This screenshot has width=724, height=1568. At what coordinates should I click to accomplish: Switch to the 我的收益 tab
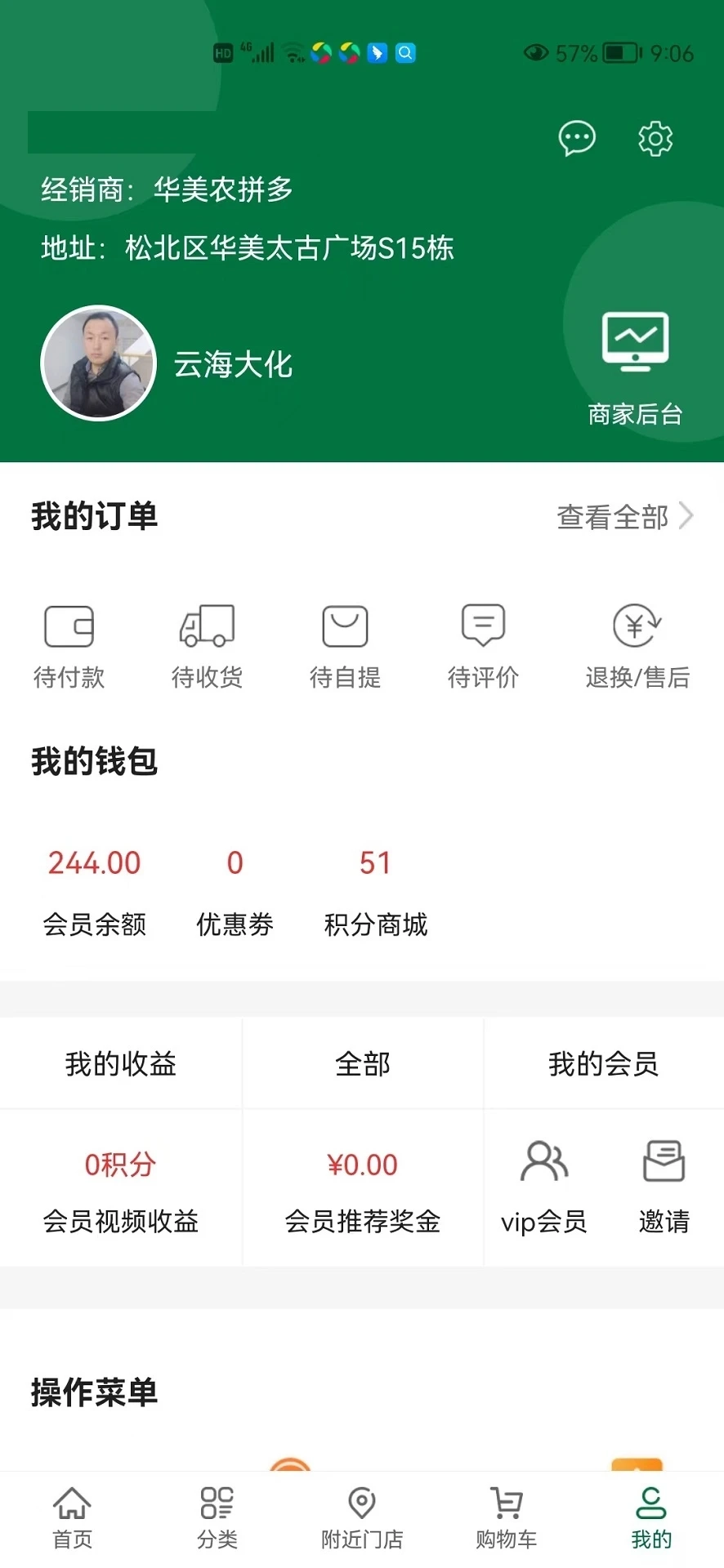point(121,1063)
